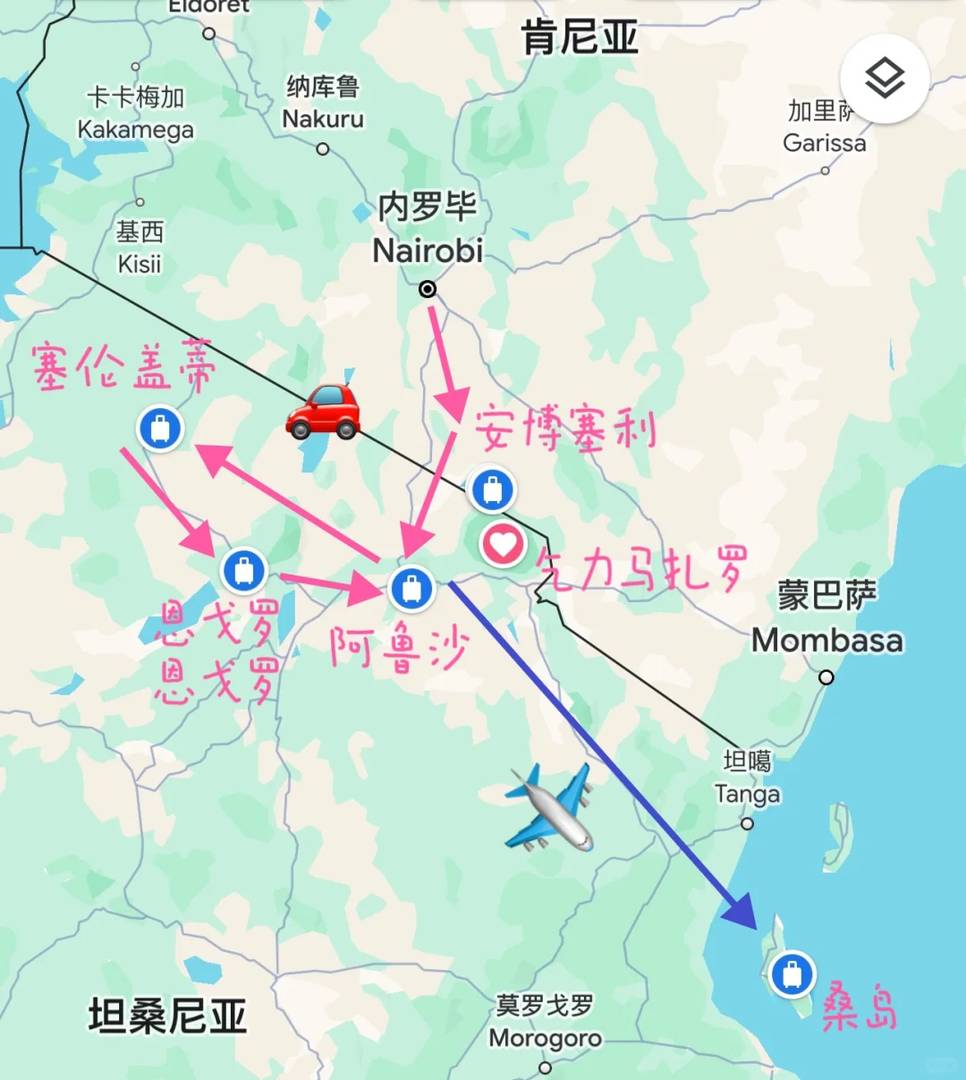Tap the luggage pin near Amboseli
Image resolution: width=966 pixels, height=1080 pixels.
click(x=491, y=490)
